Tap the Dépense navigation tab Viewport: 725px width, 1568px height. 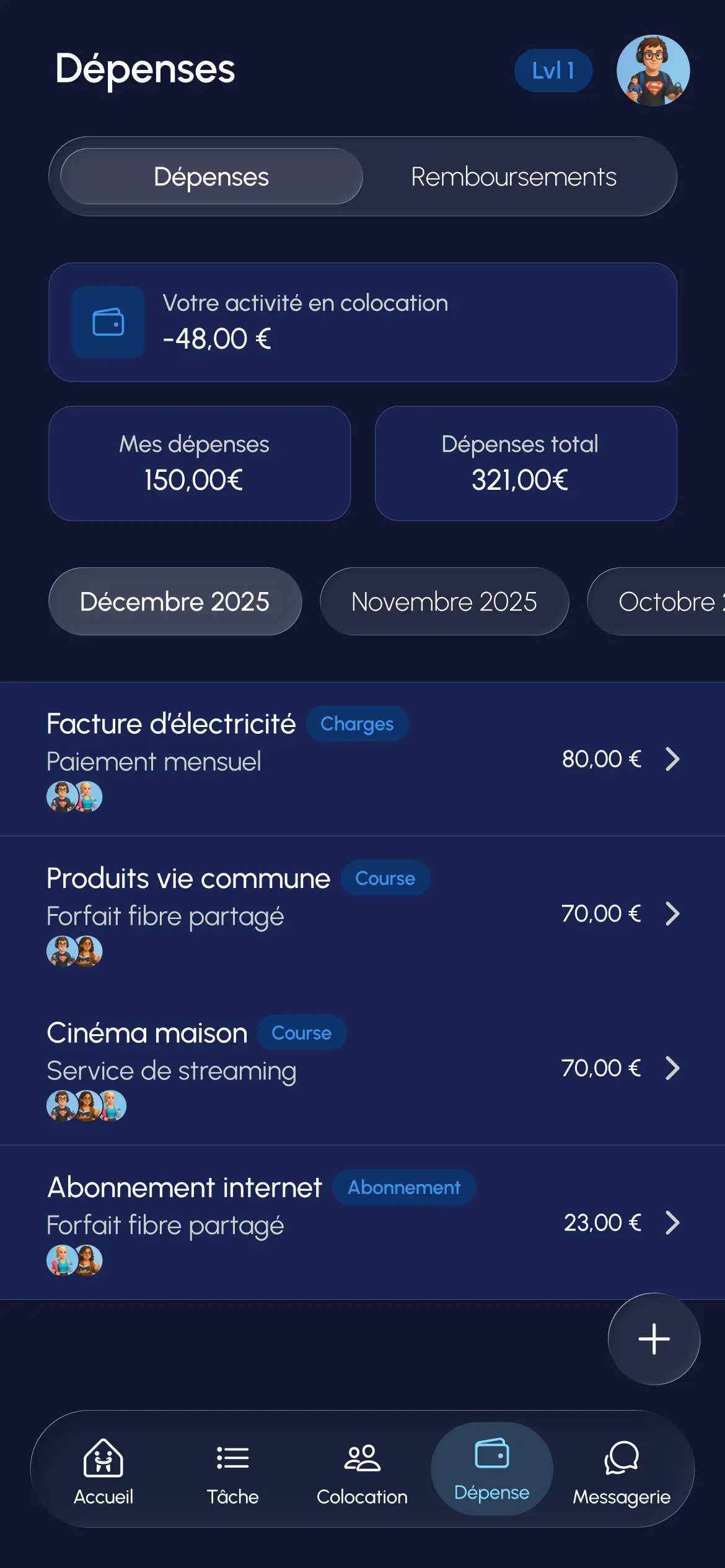pyautogui.click(x=492, y=1469)
